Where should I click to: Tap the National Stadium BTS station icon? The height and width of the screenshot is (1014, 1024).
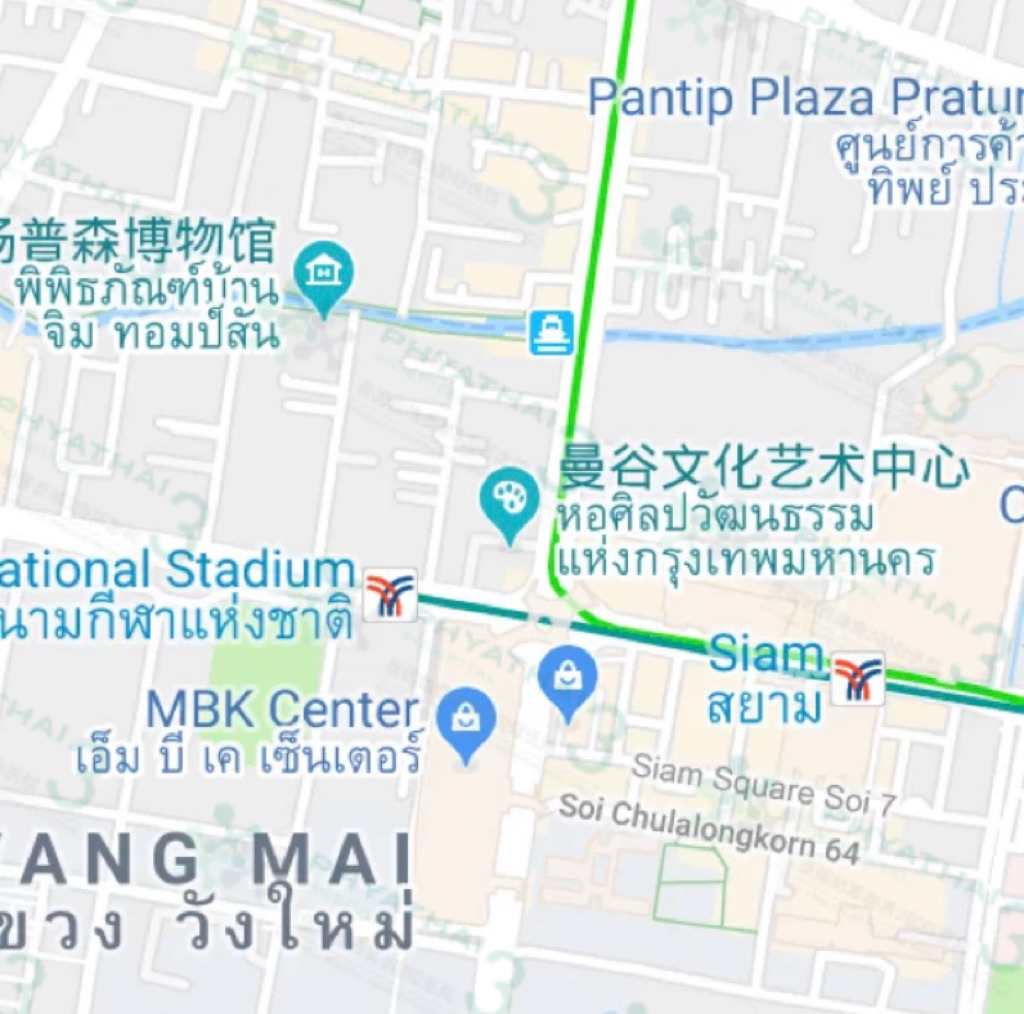[x=389, y=594]
